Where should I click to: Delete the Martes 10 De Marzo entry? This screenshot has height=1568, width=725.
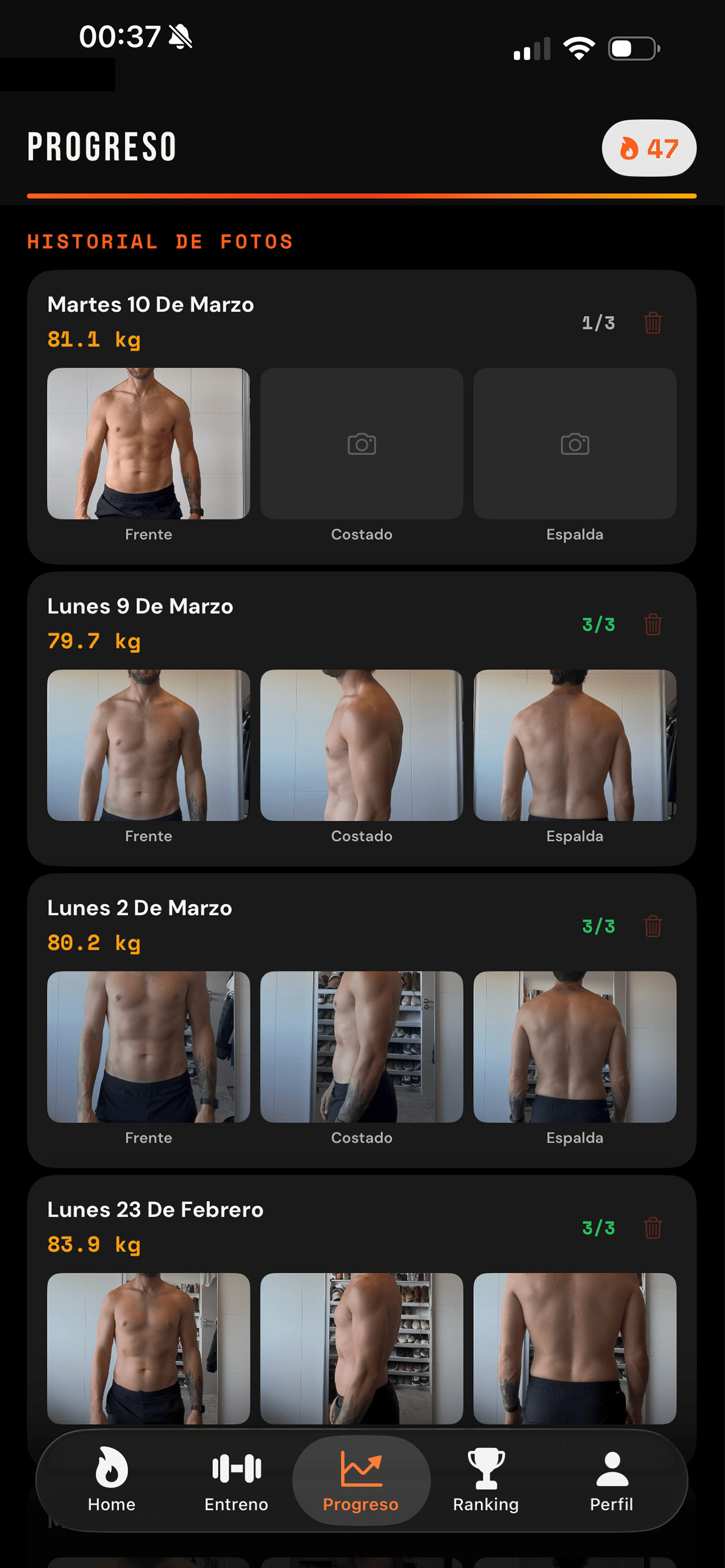click(653, 323)
